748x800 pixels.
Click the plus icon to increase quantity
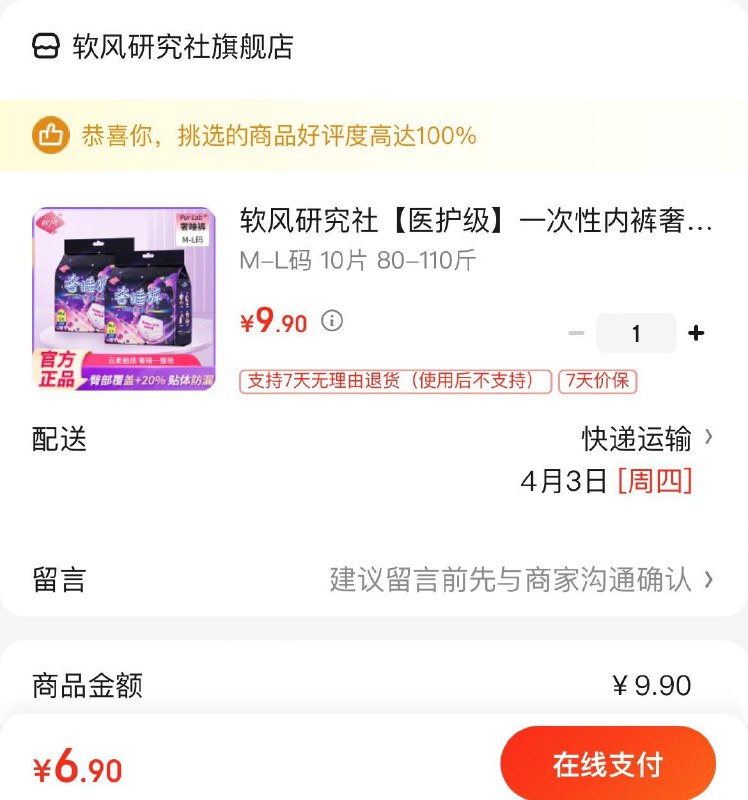click(696, 332)
